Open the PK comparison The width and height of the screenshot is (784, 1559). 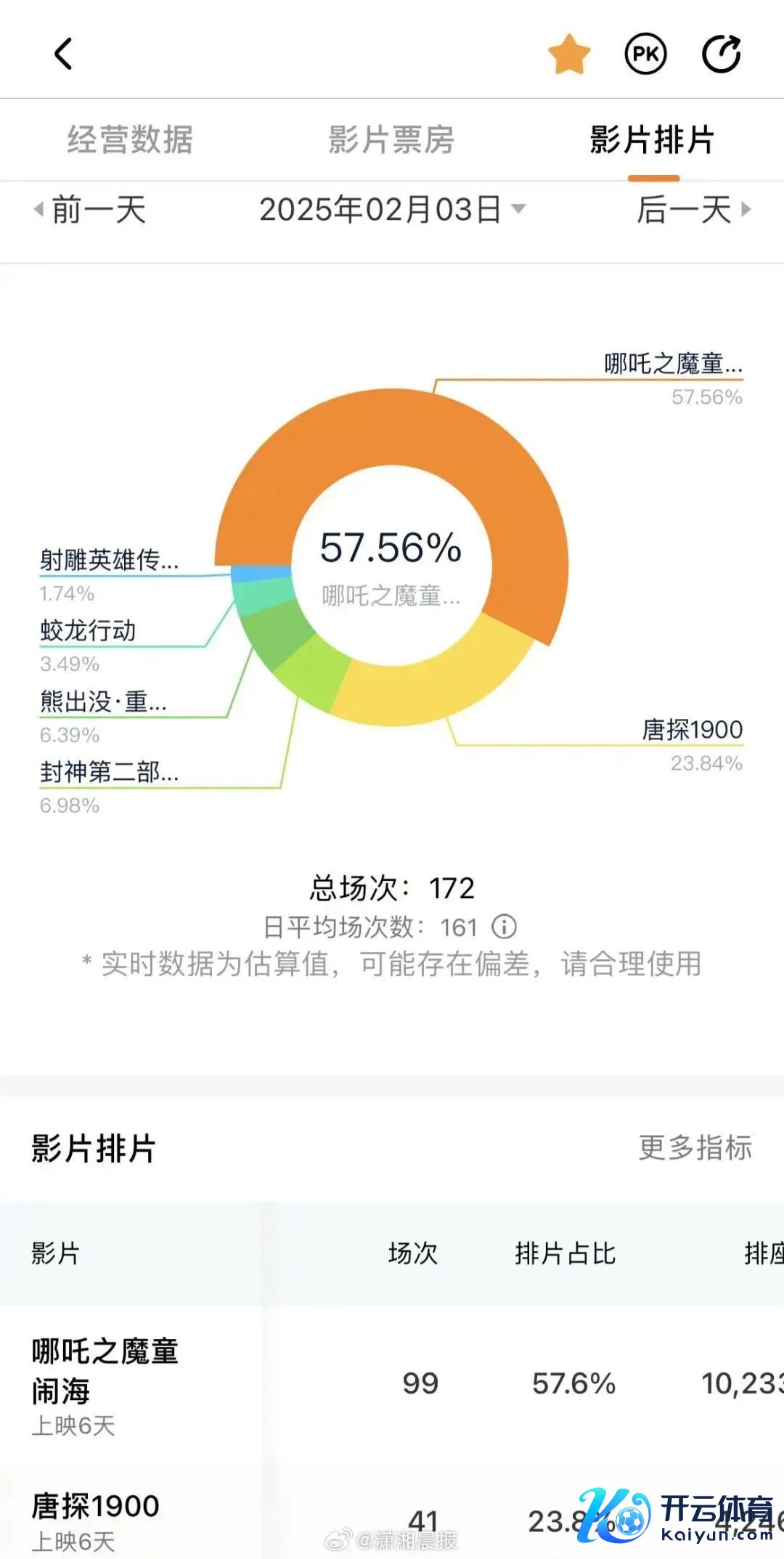click(x=645, y=54)
